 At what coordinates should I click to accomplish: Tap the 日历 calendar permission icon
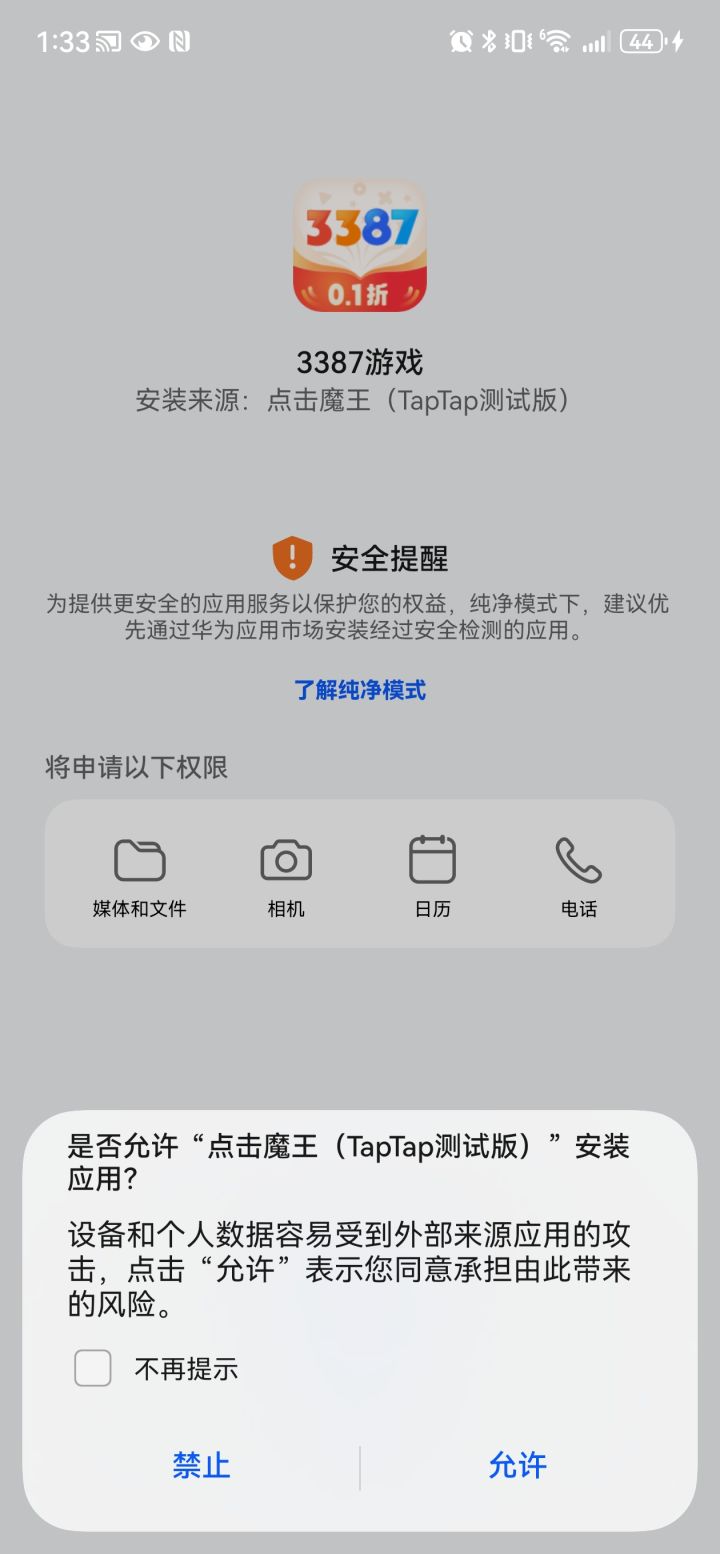point(433,858)
